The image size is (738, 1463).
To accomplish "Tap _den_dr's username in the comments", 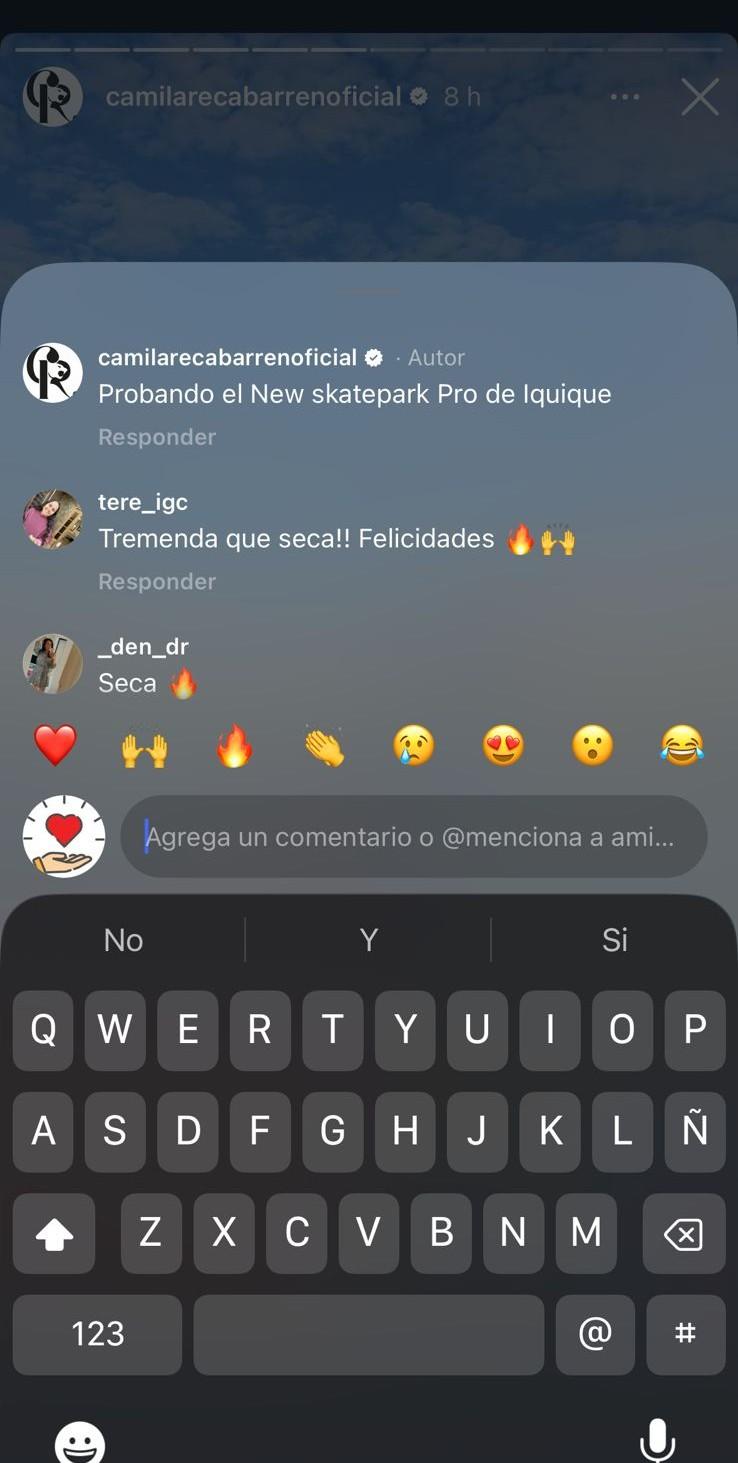I will click(143, 646).
